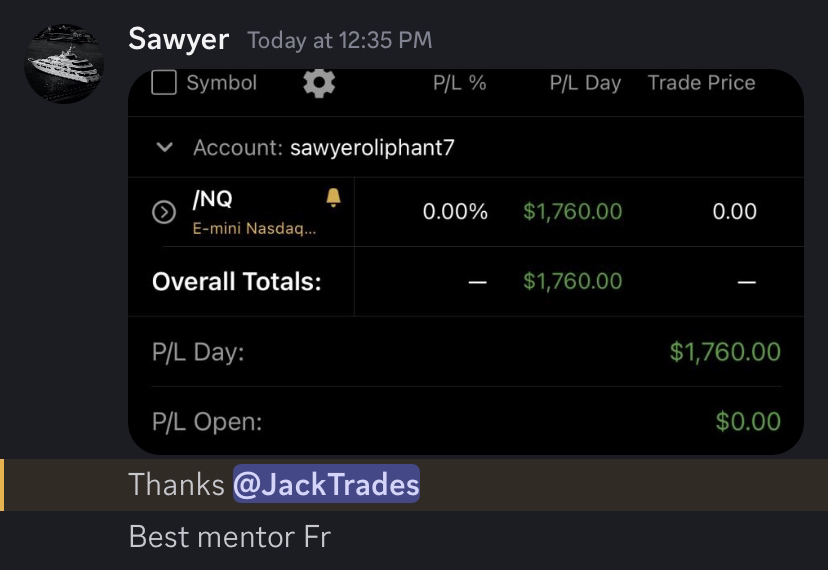
Task: Open Sawyer's profile avatar
Action: [64, 63]
